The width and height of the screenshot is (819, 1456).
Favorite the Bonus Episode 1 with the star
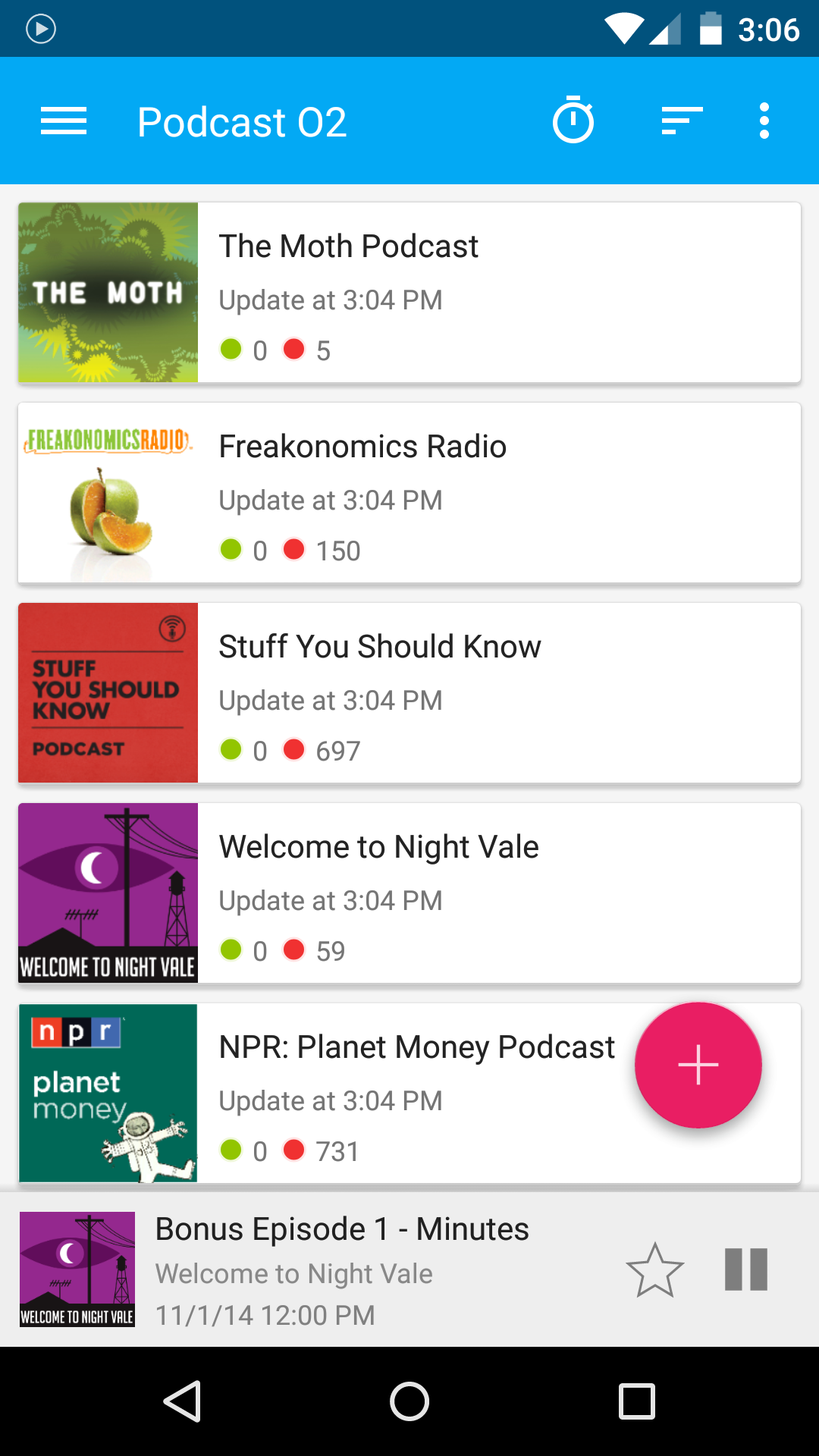[x=655, y=1269]
